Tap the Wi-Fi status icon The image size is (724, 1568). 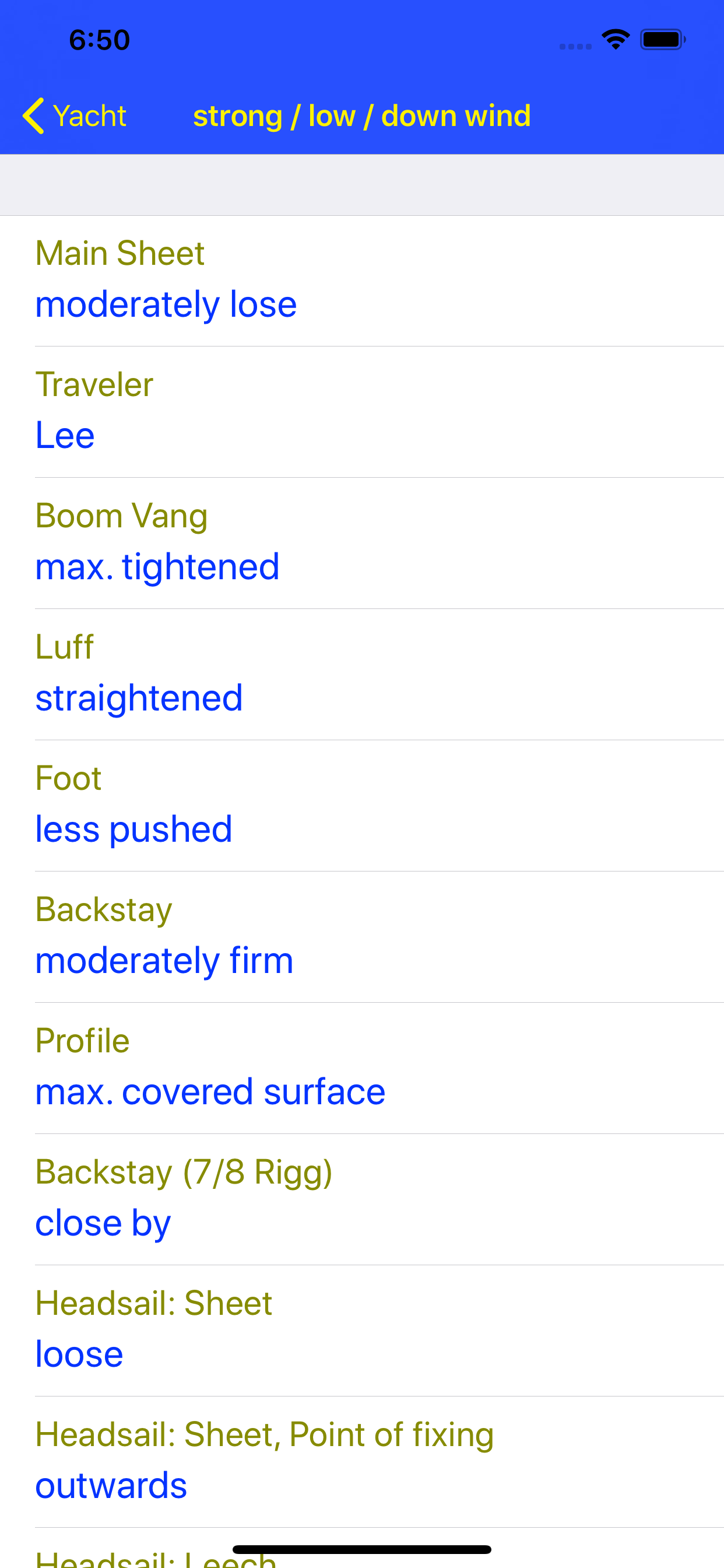[x=615, y=38]
